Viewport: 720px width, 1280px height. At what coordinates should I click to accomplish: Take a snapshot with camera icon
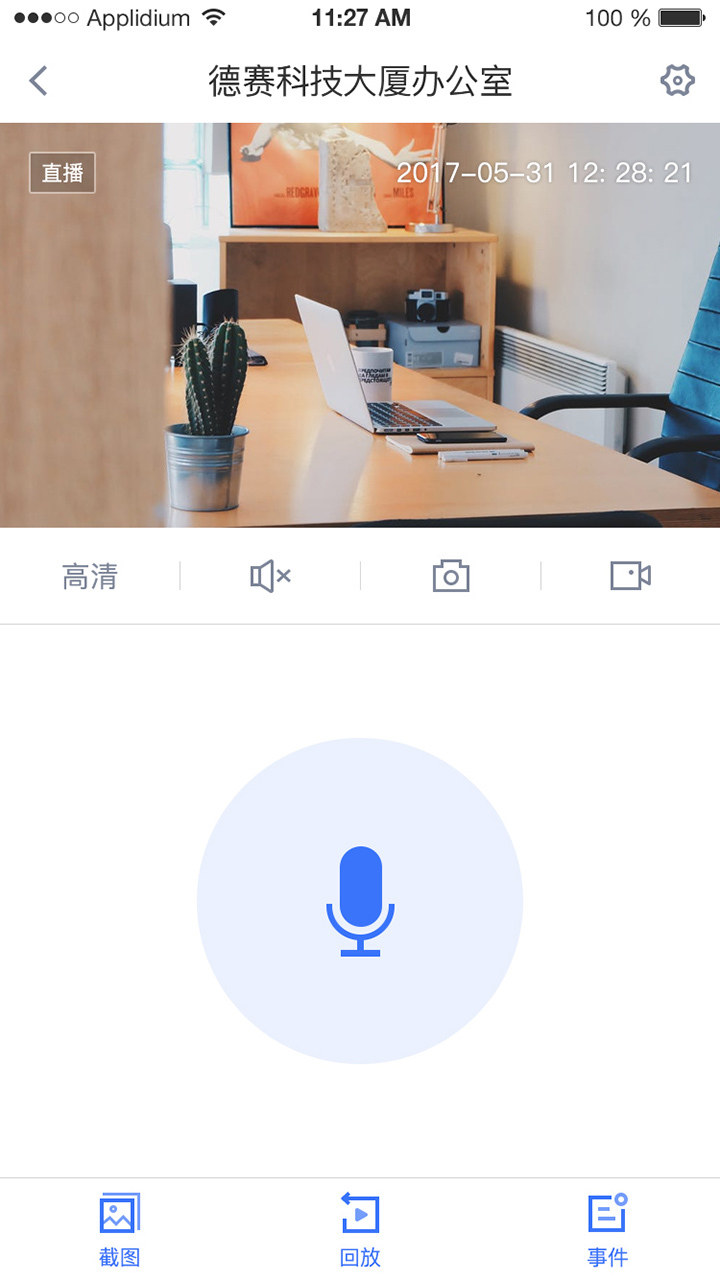point(451,576)
